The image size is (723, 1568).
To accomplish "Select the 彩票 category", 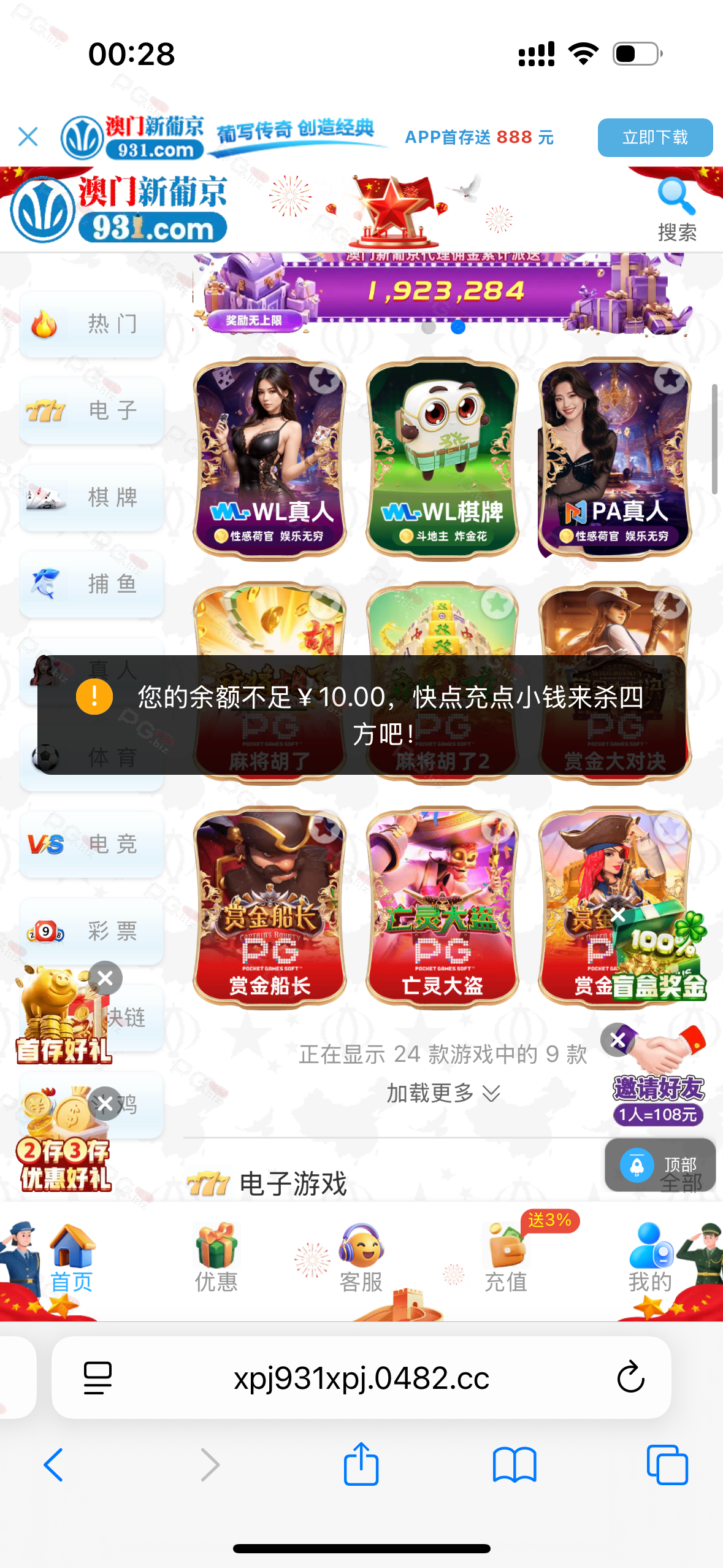I will 91,931.
